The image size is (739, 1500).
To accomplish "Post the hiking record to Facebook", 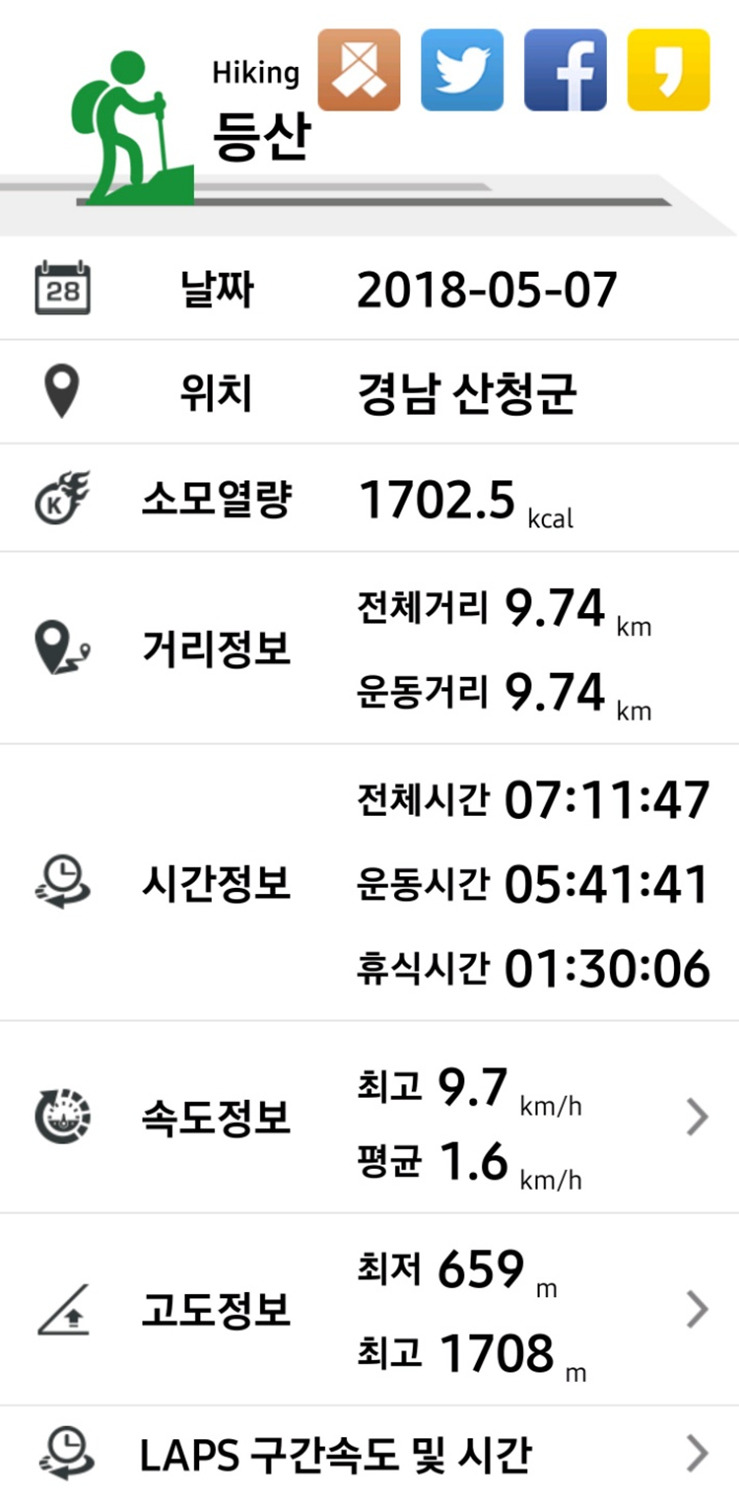I will click(x=565, y=70).
